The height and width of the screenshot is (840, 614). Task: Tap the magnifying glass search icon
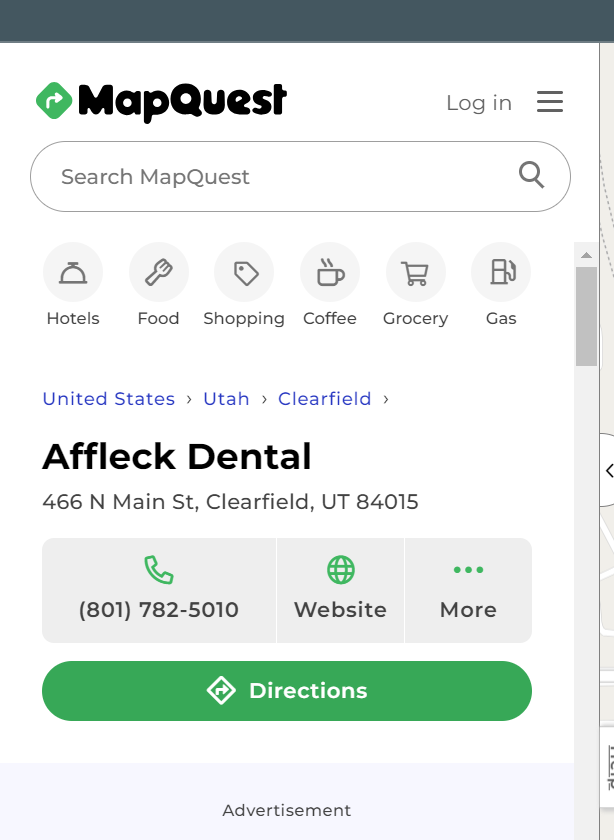tap(531, 176)
